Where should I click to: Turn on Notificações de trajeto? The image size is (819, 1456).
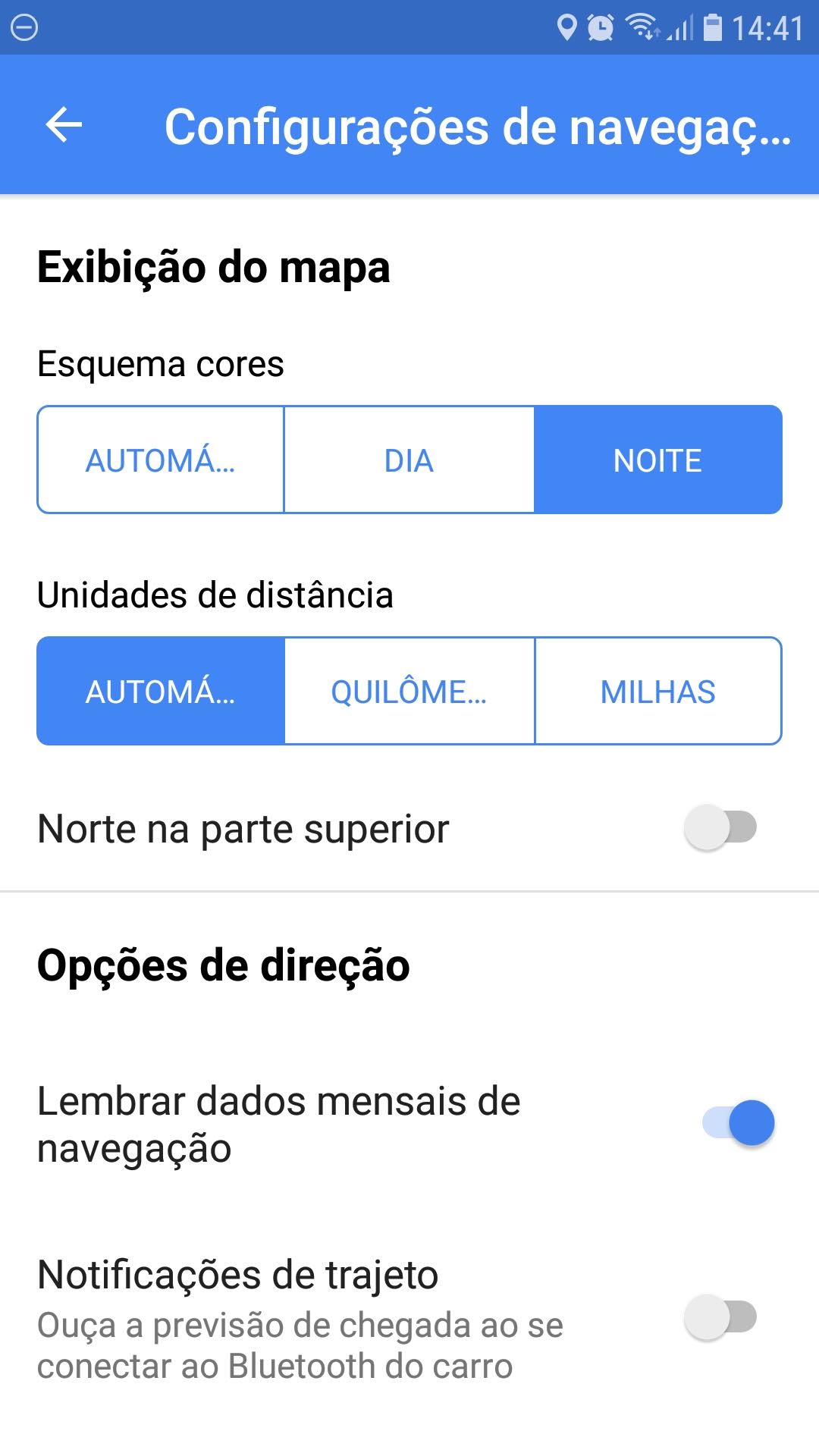pyautogui.click(x=720, y=1317)
